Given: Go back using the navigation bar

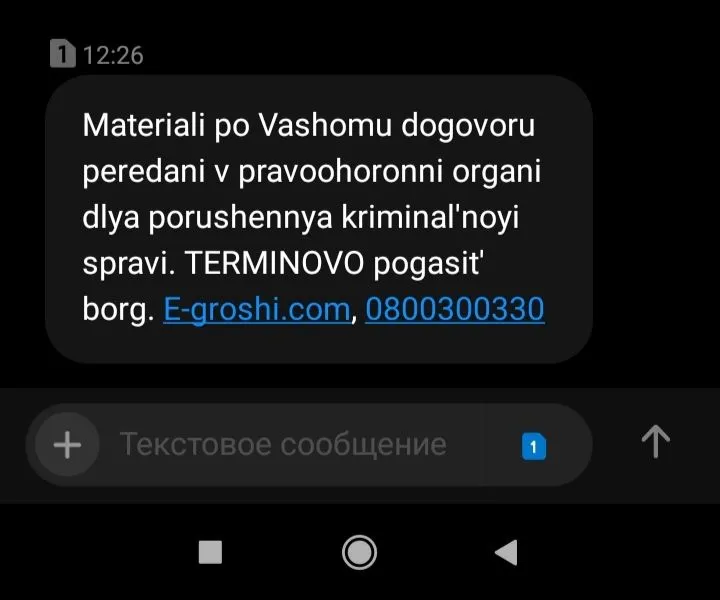Looking at the screenshot, I should click(507, 552).
